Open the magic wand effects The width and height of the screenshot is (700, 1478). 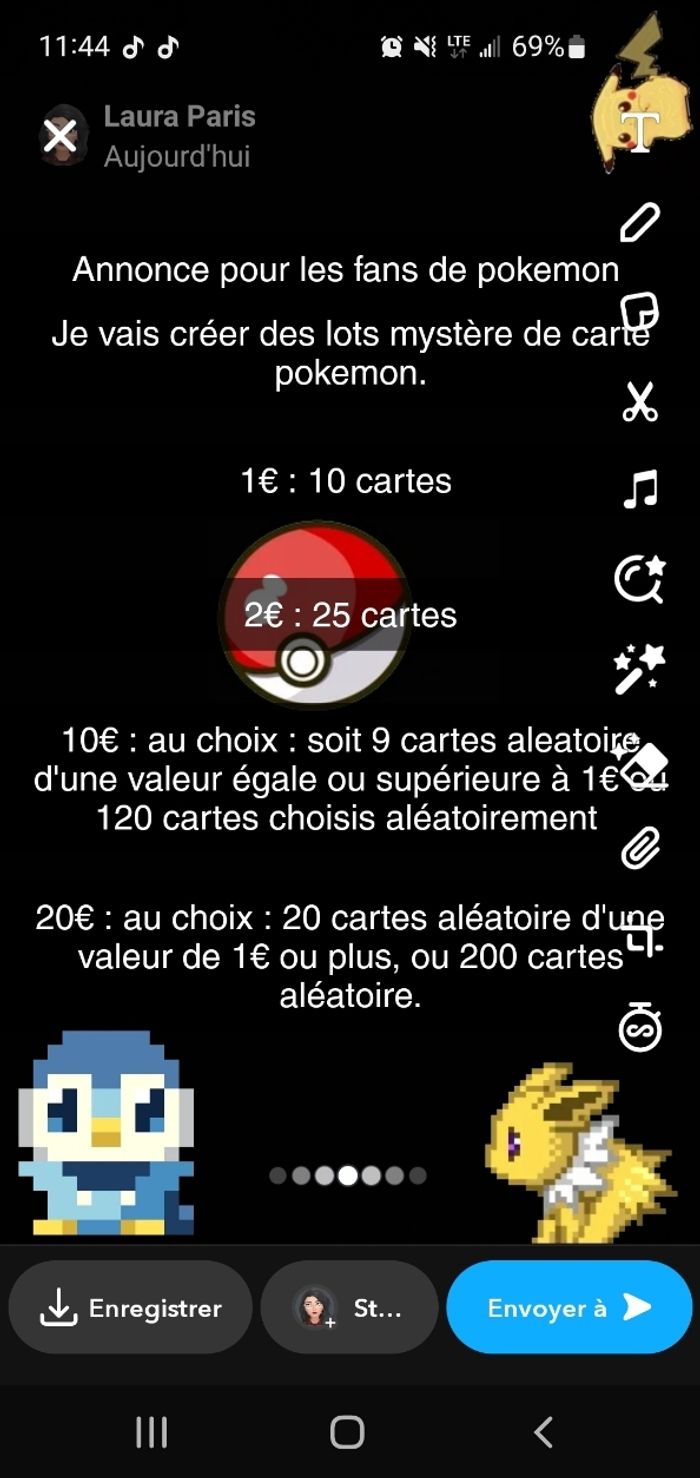click(x=639, y=668)
